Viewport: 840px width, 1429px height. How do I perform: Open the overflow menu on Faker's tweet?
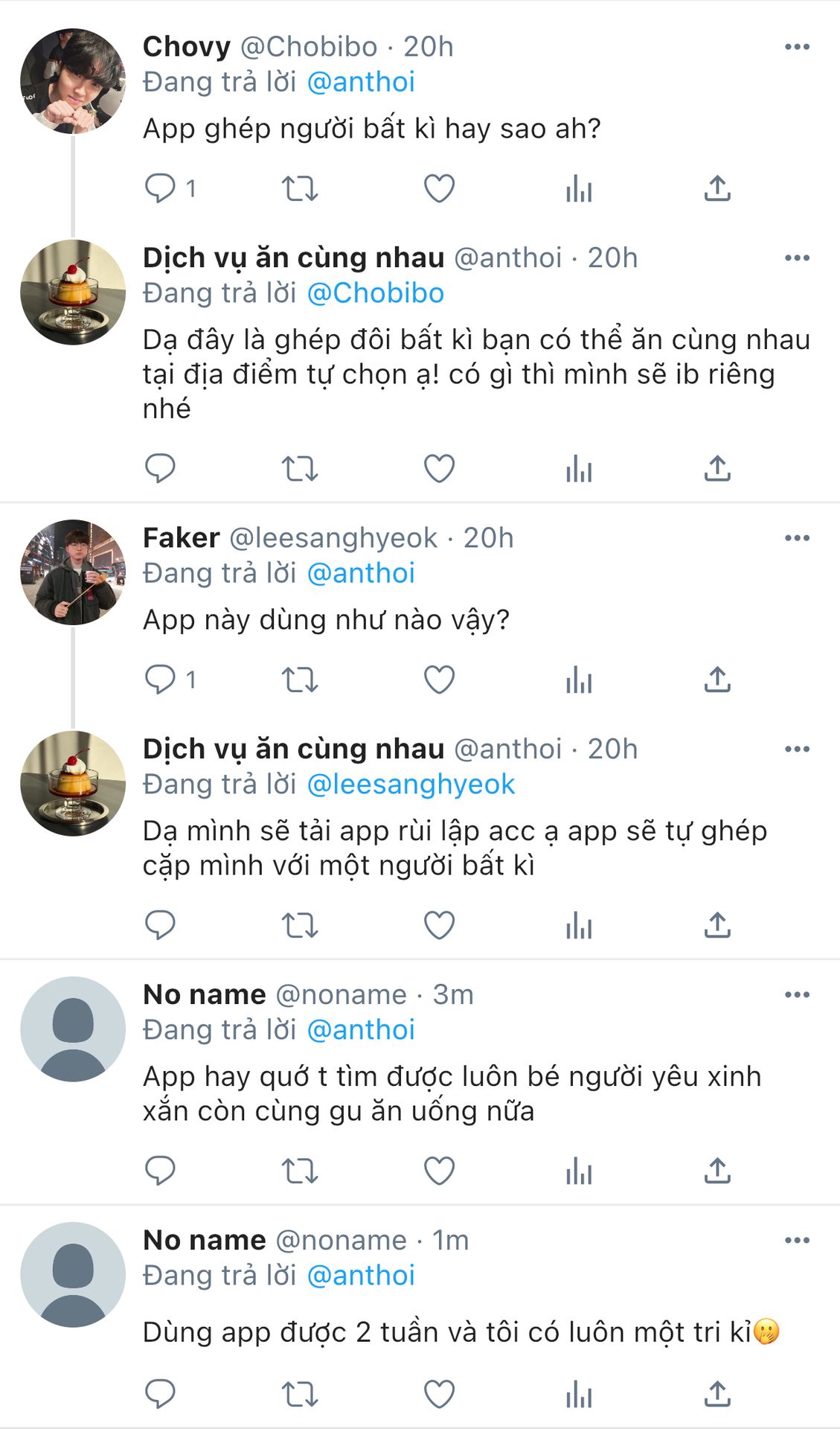point(796,538)
